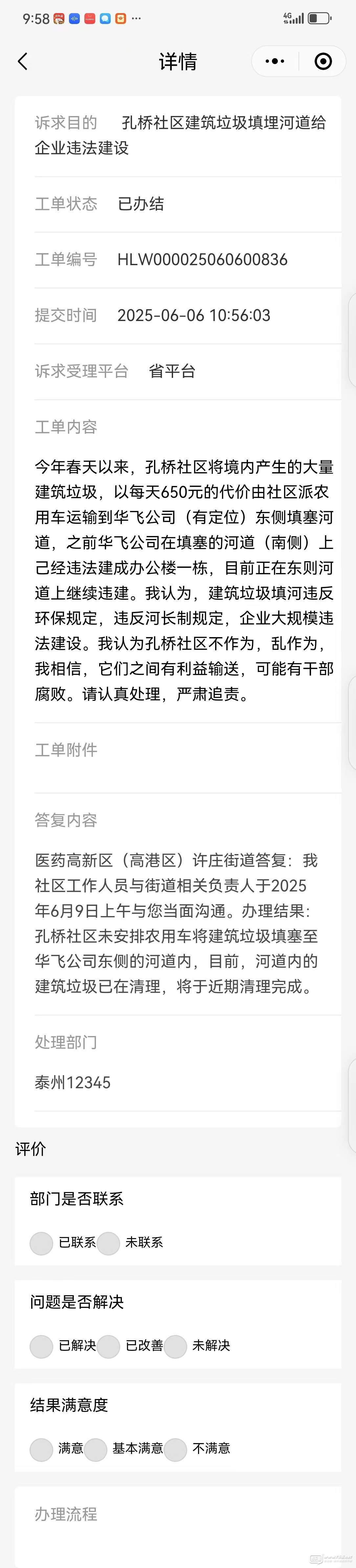Select 已联系 for 部门是否联系
This screenshot has height=1568, width=356.
tap(41, 1243)
